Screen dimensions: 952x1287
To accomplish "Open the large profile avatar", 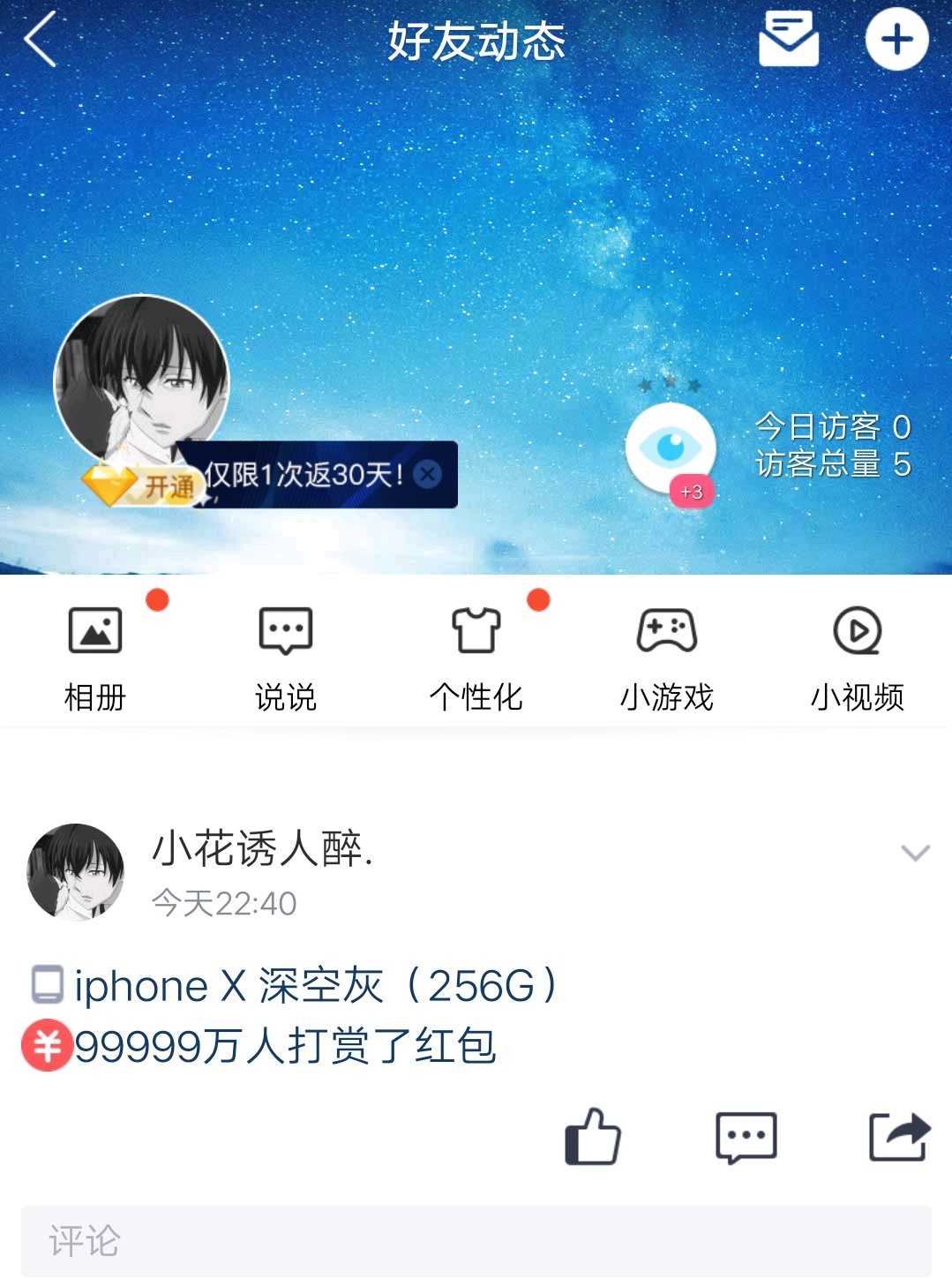I will (141, 381).
